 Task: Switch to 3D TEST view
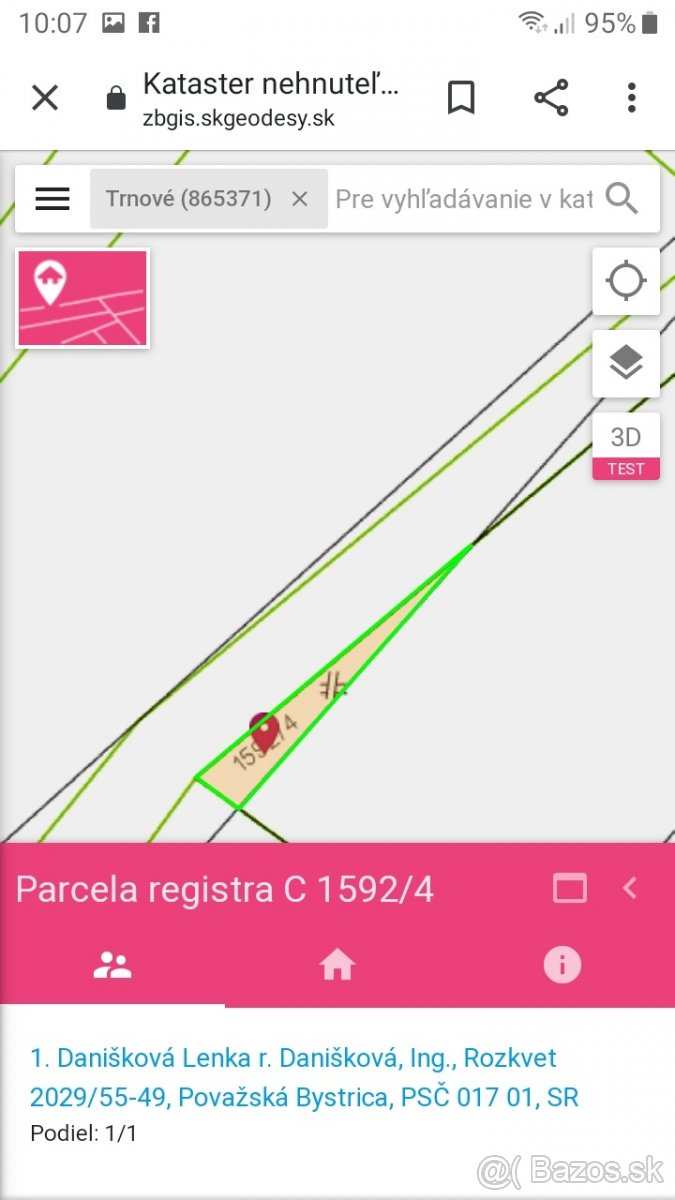626,447
